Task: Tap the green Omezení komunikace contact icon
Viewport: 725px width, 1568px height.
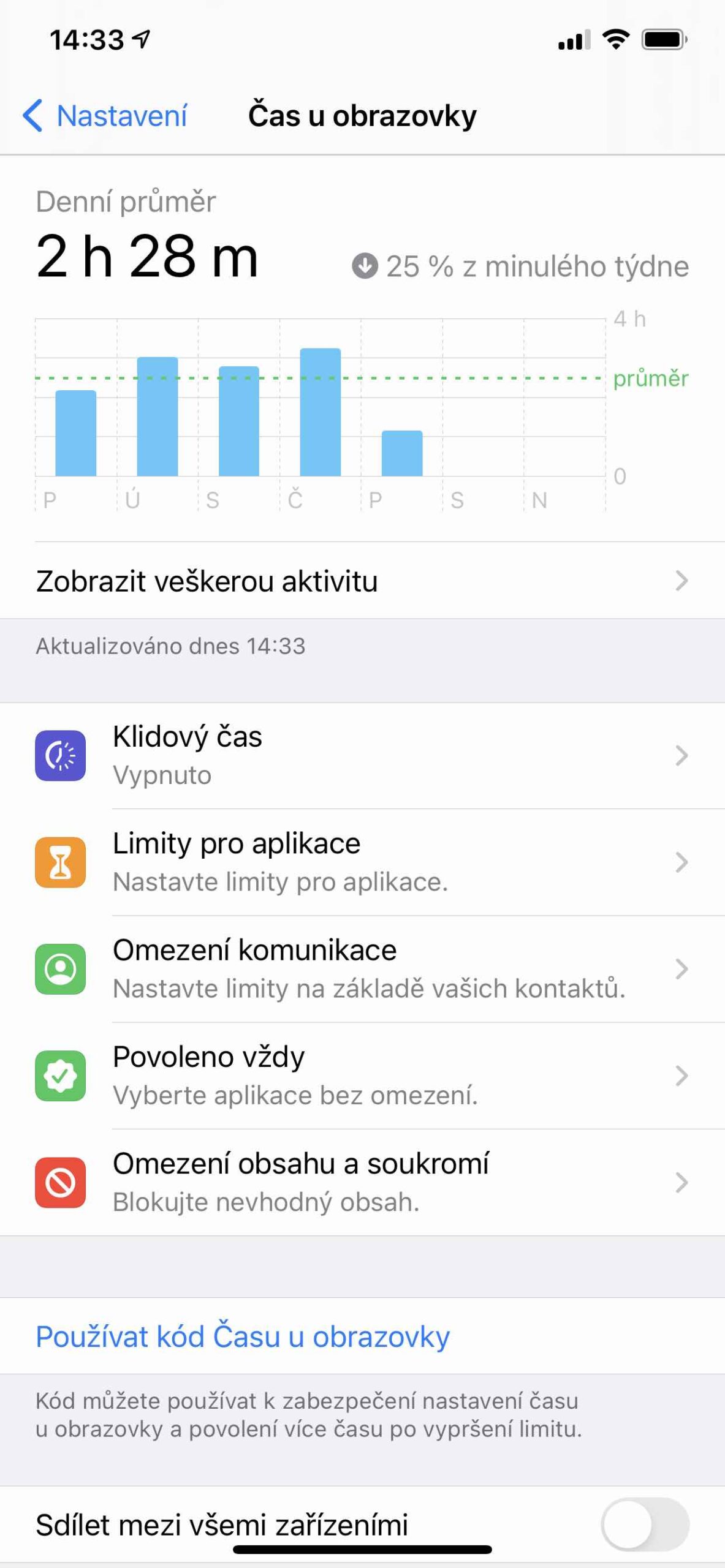Action: coord(61,968)
